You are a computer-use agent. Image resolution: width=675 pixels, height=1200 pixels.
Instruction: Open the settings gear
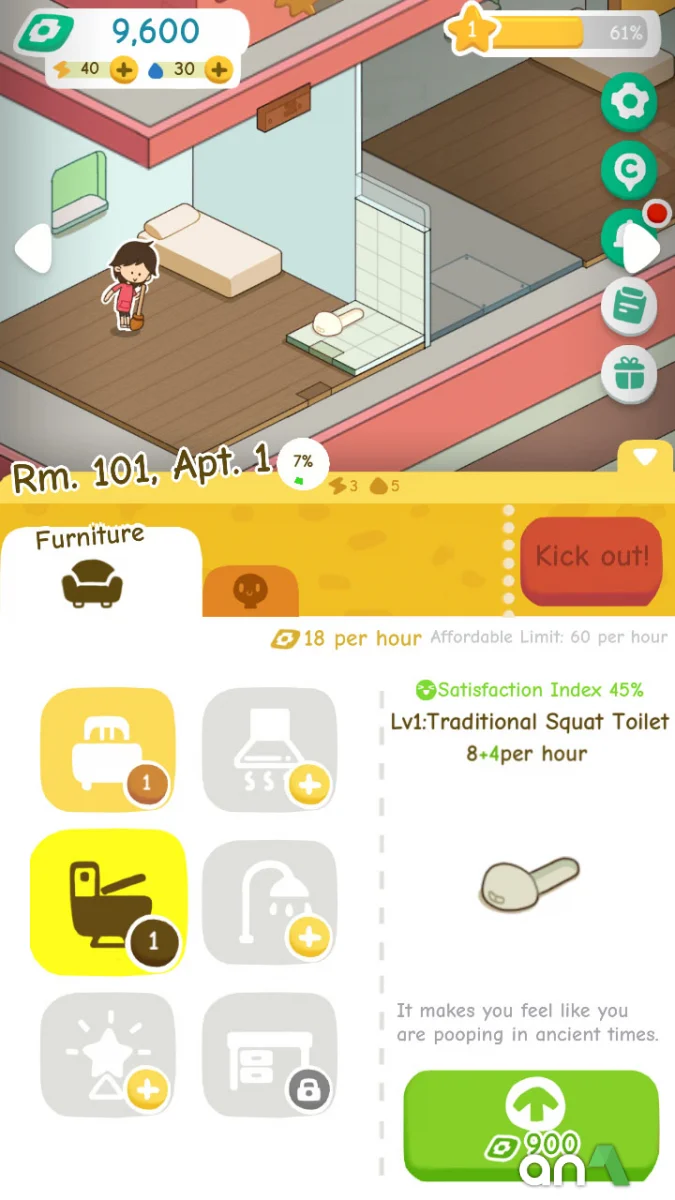click(x=628, y=101)
